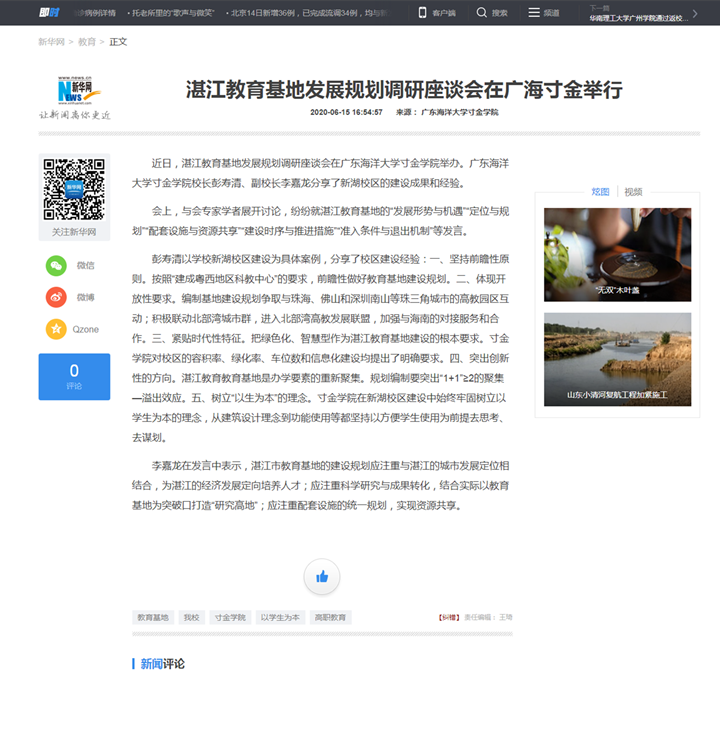Share the article to Qzone
The image size is (720, 745).
click(x=73, y=329)
